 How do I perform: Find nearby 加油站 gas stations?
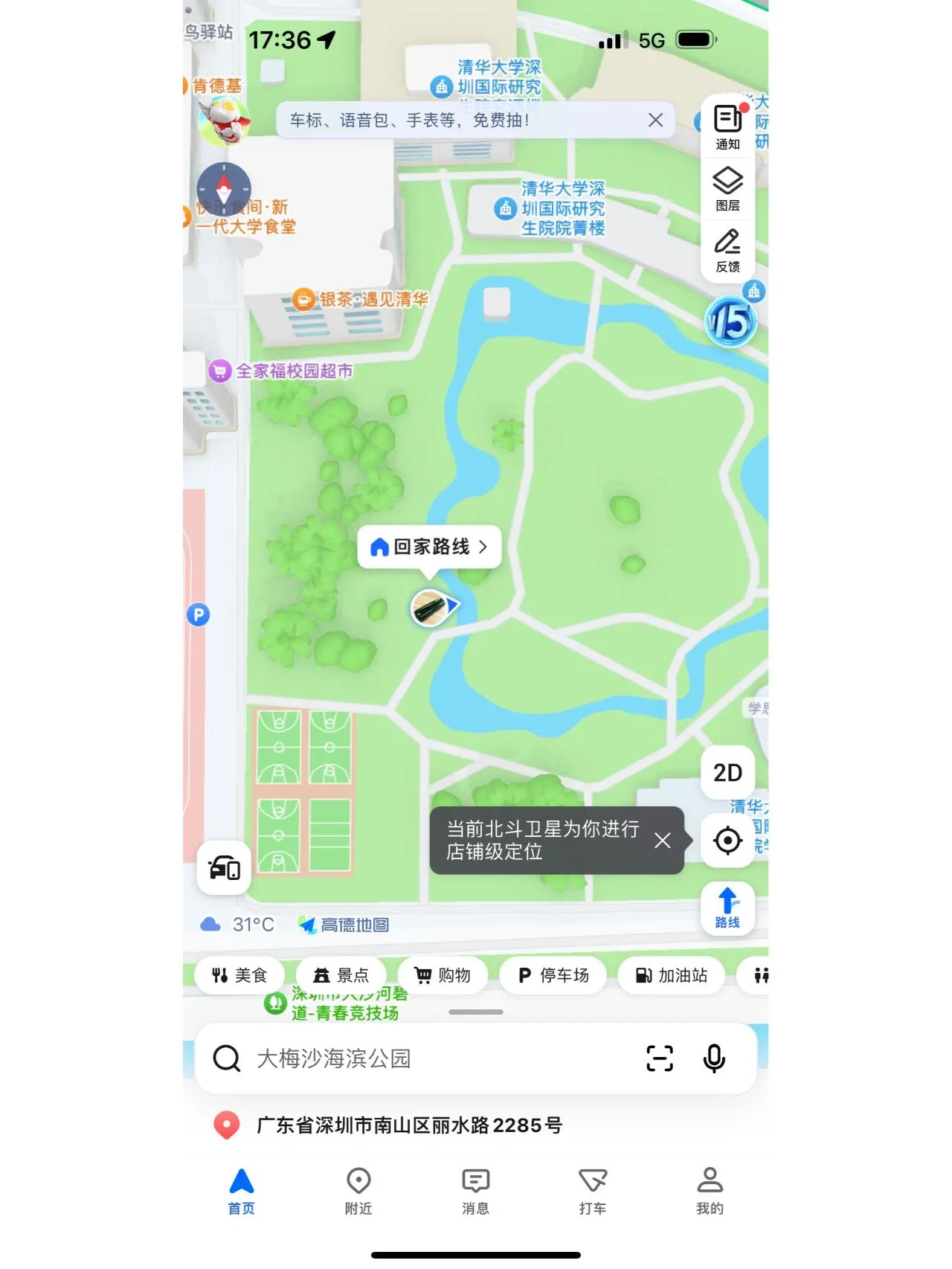pos(671,975)
